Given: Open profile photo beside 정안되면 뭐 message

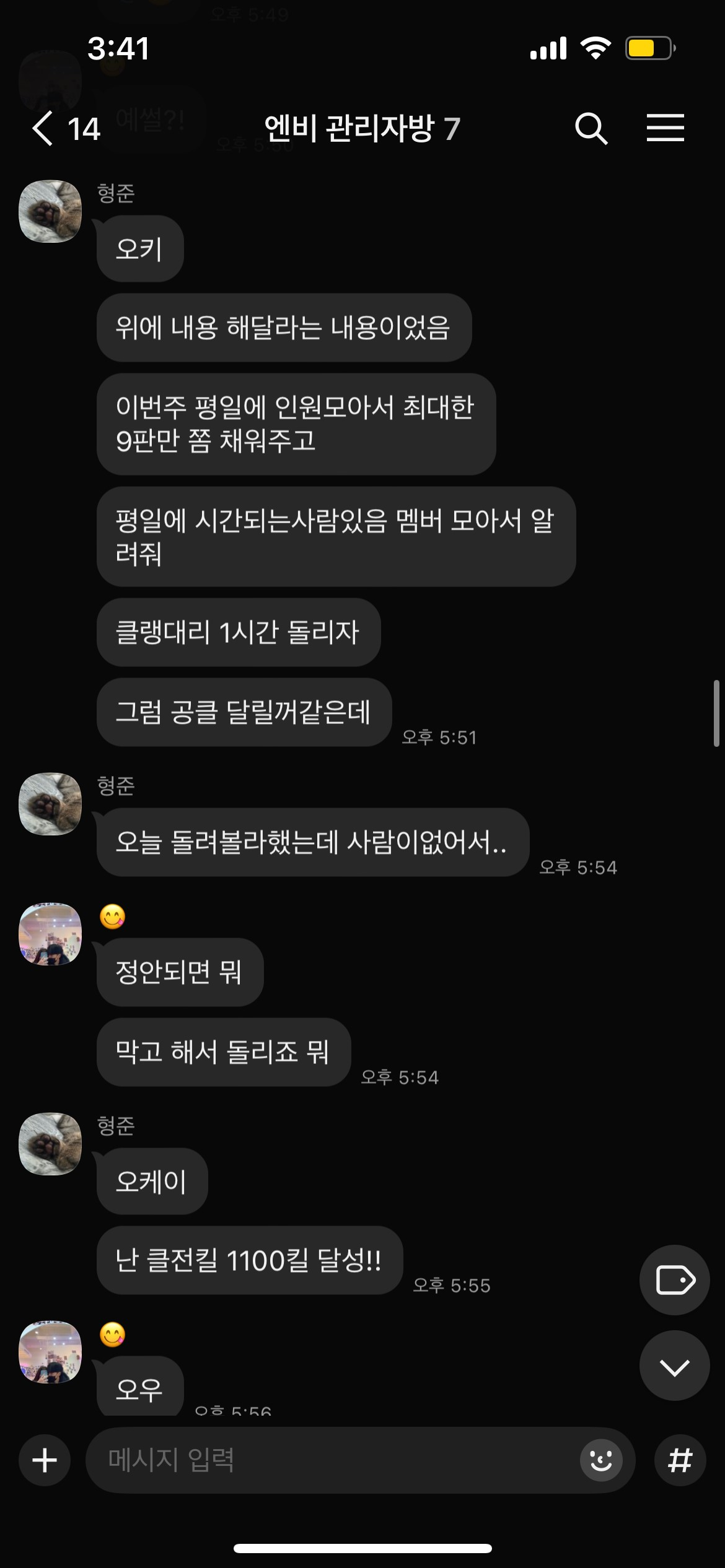Looking at the screenshot, I should [x=50, y=934].
